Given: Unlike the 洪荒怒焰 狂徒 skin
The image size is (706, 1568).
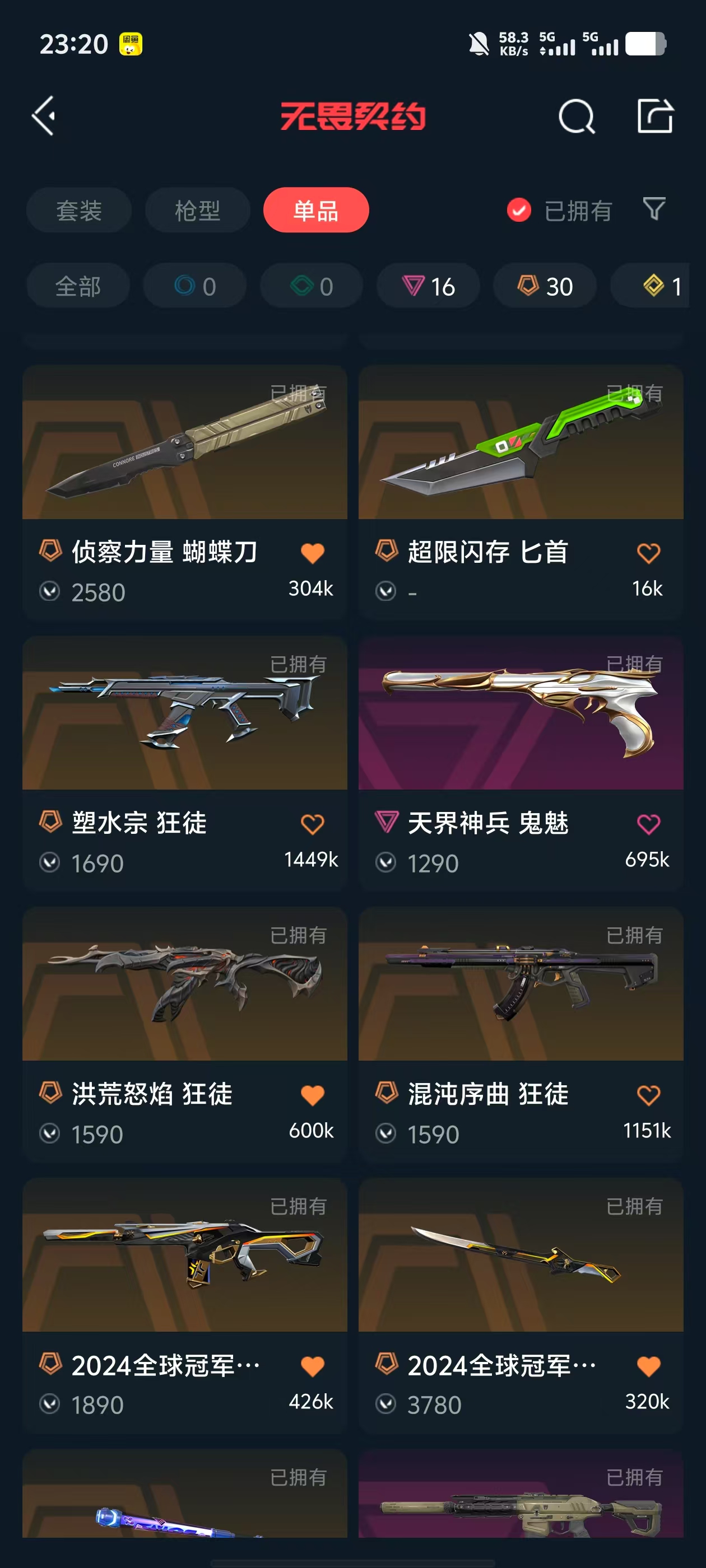Looking at the screenshot, I should point(313,1095).
